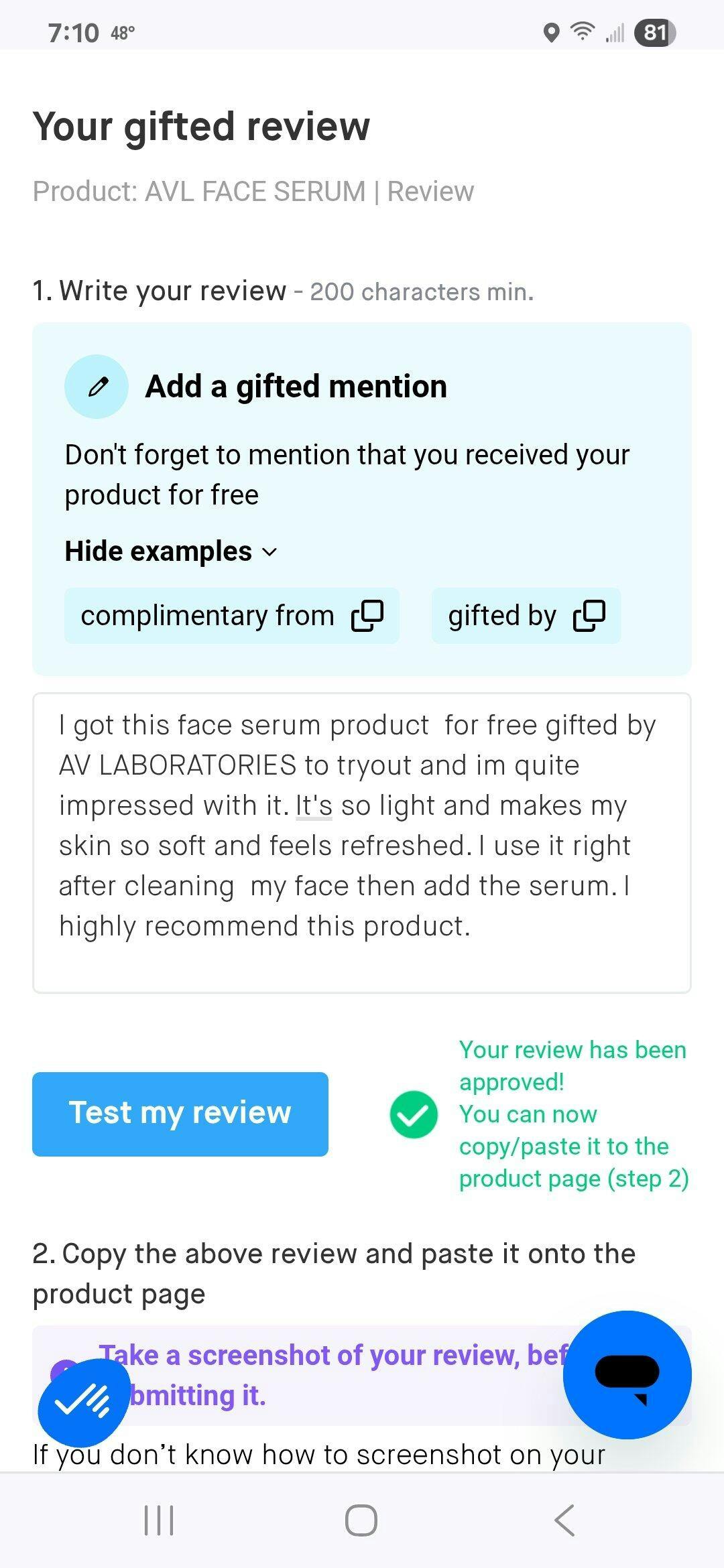The image size is (724, 1568).
Task: Open recent apps from navigation bar
Action: pyautogui.click(x=159, y=1520)
